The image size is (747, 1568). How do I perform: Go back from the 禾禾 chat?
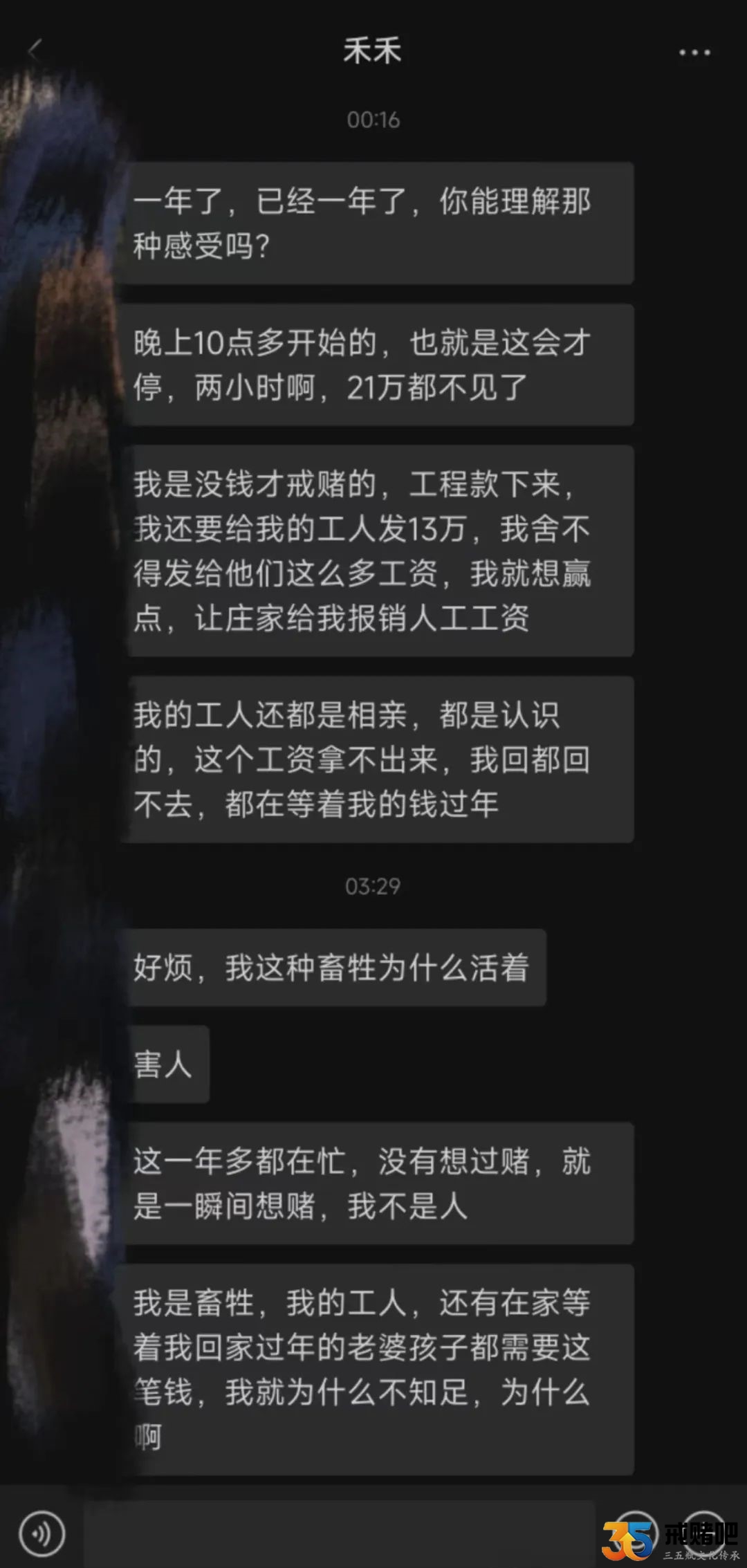(x=35, y=50)
